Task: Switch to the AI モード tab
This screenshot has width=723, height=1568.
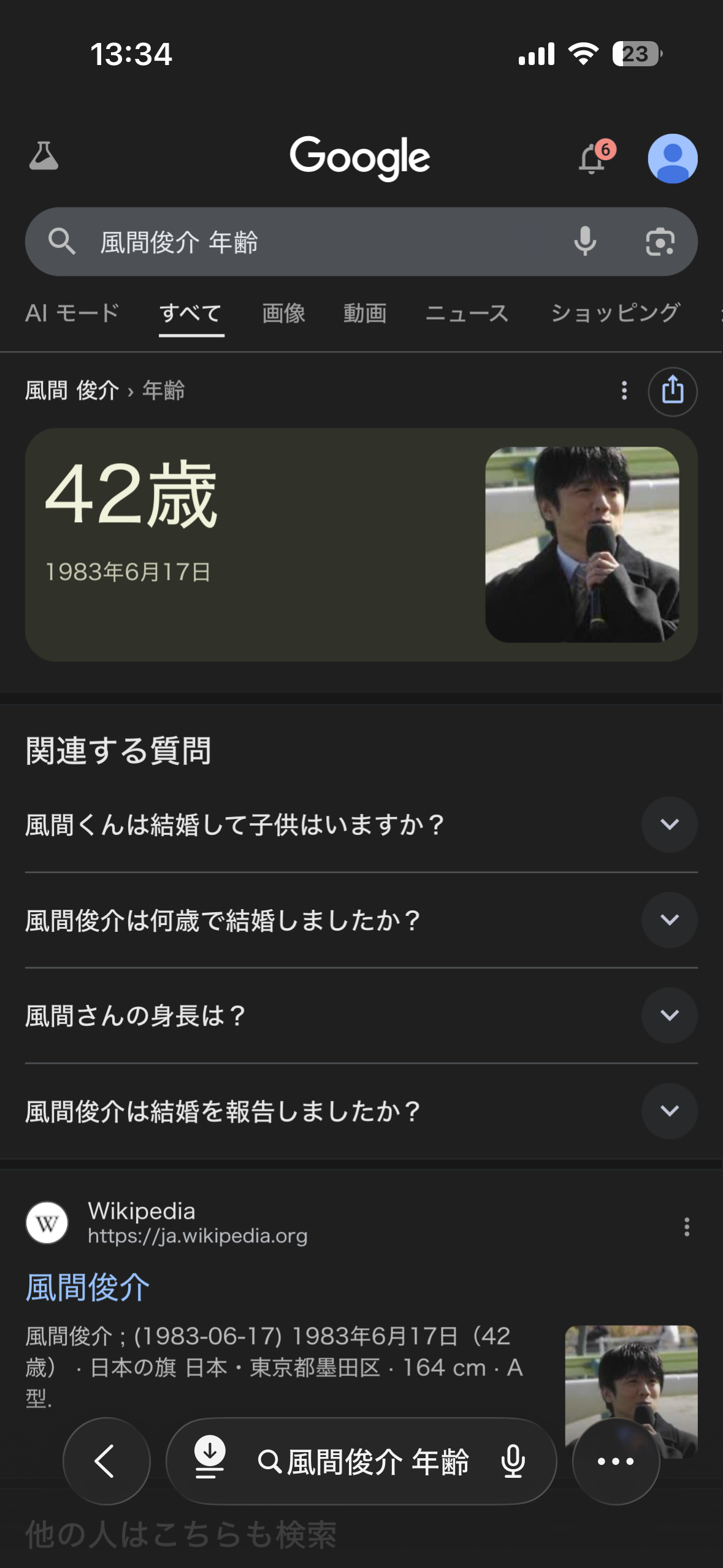Action: tap(72, 313)
